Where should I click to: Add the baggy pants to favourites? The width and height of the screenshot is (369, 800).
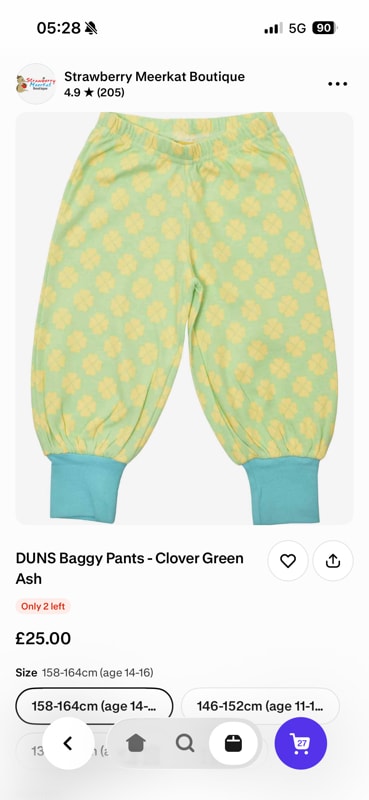pyautogui.click(x=288, y=561)
